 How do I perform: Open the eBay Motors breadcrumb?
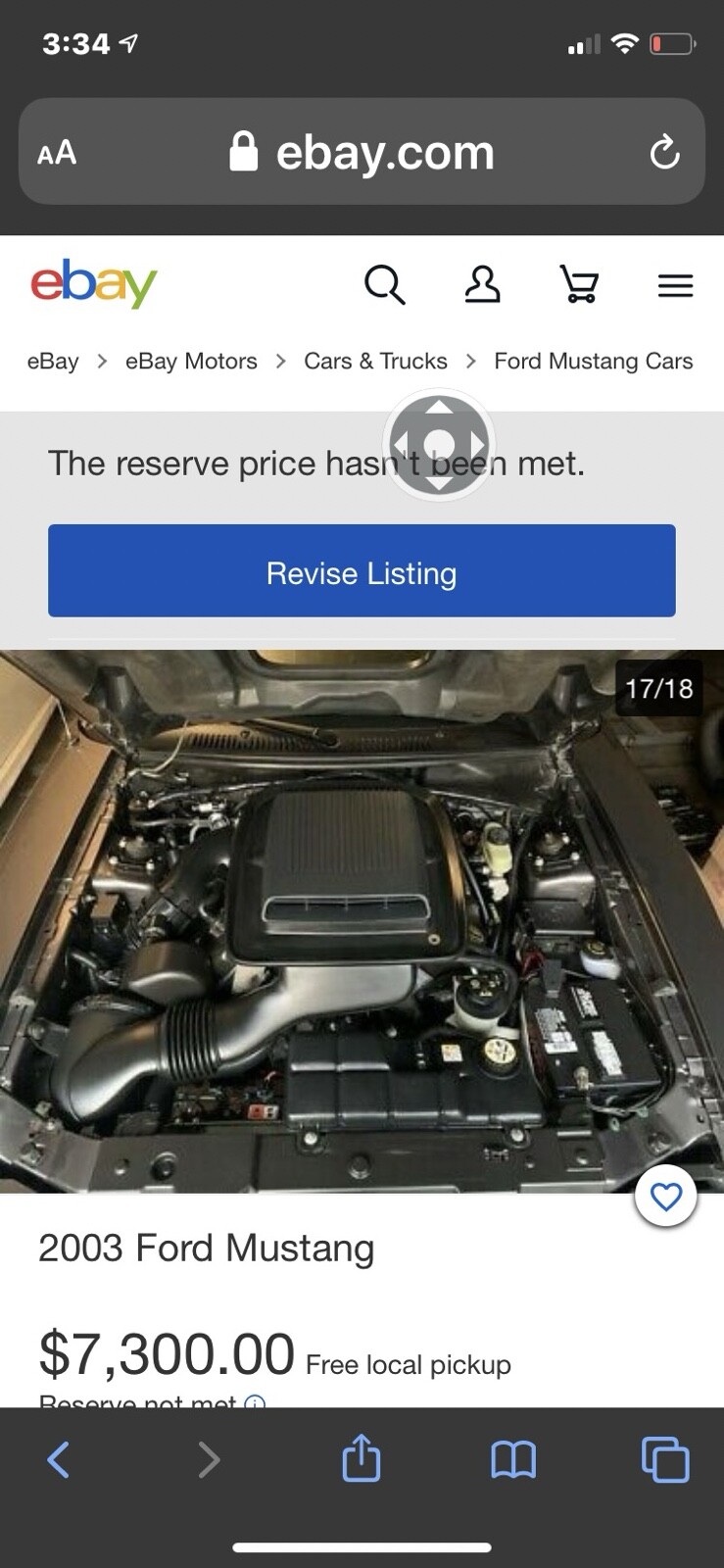pyautogui.click(x=191, y=361)
